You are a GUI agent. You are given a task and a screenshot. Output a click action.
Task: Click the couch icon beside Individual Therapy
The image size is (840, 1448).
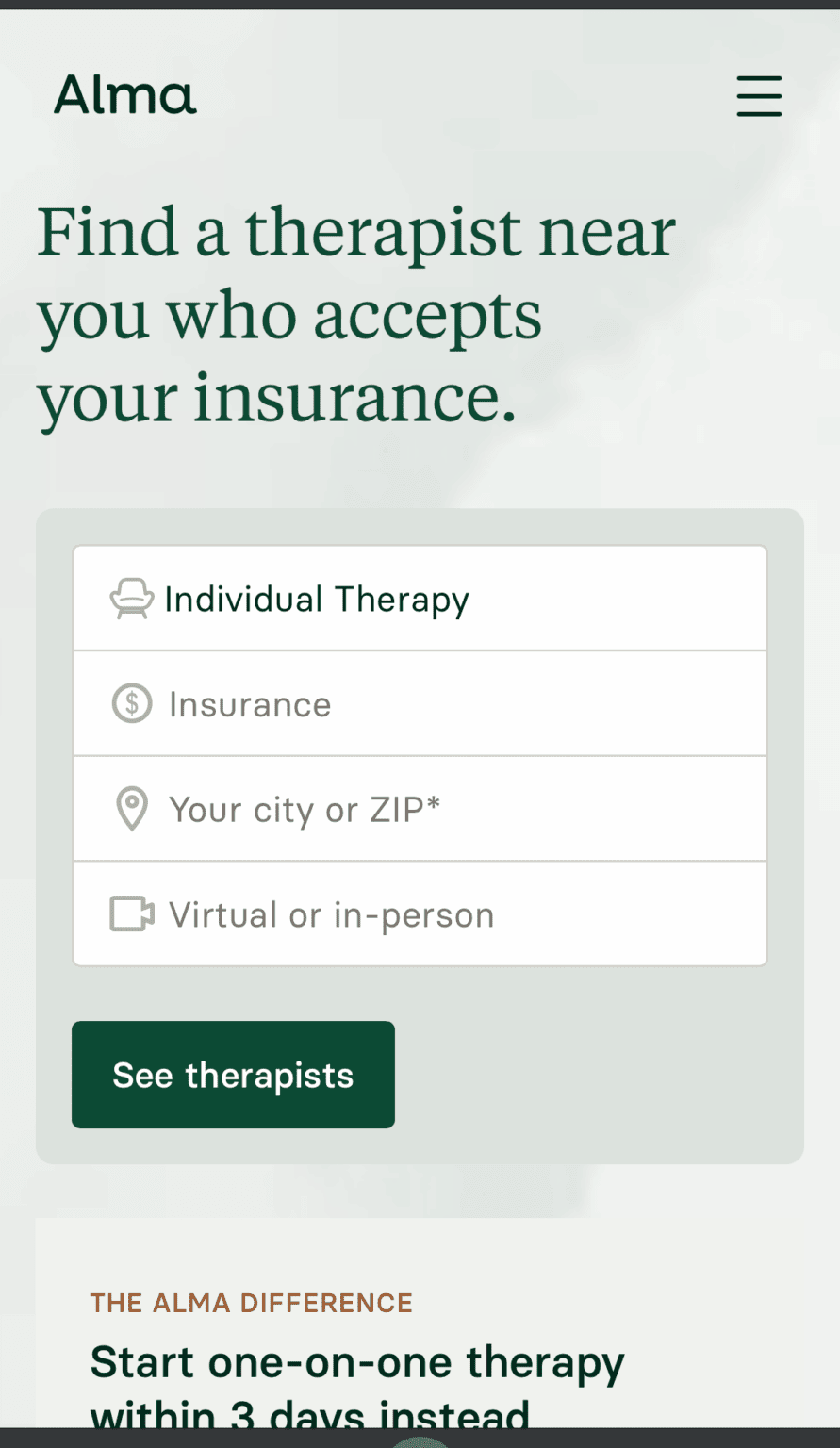[x=134, y=597]
